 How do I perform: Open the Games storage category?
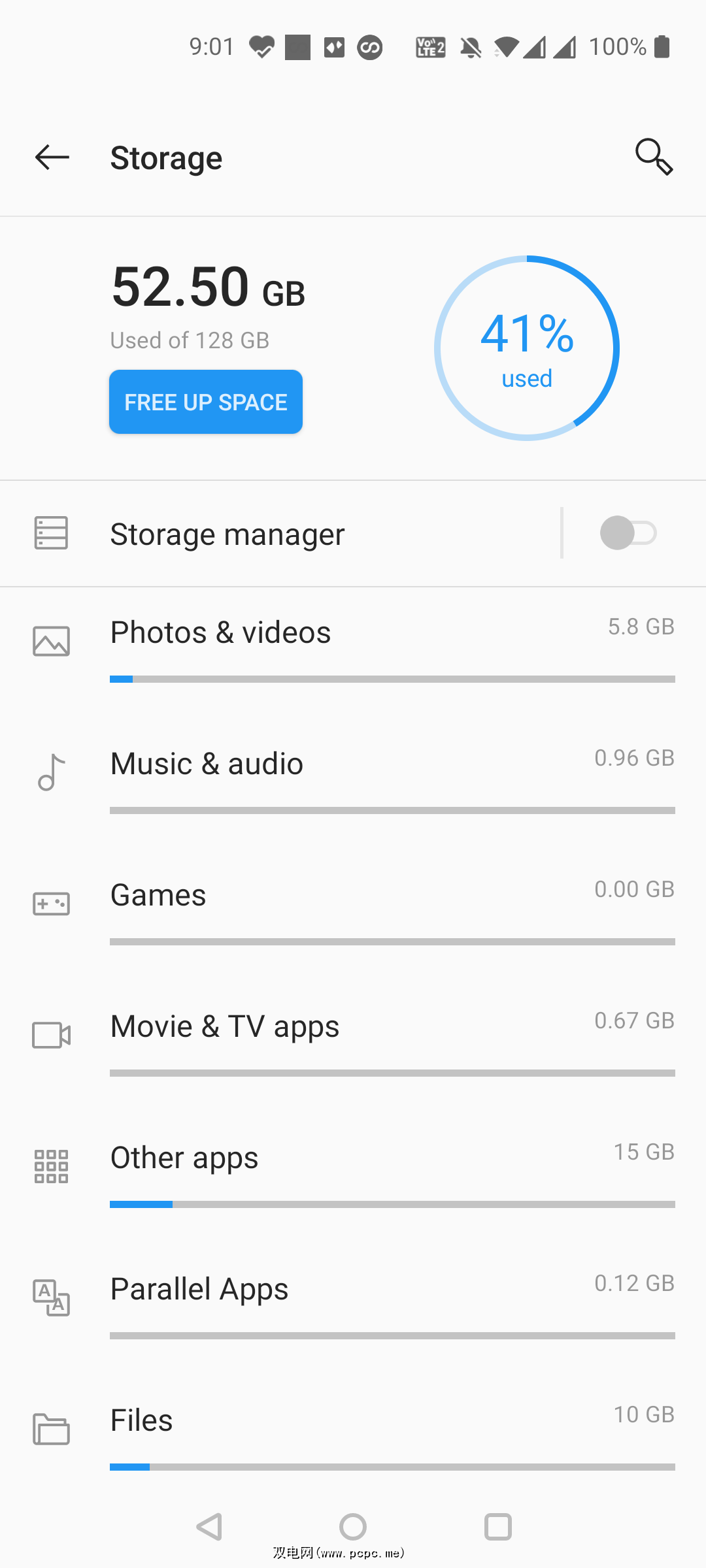pyautogui.click(x=353, y=906)
